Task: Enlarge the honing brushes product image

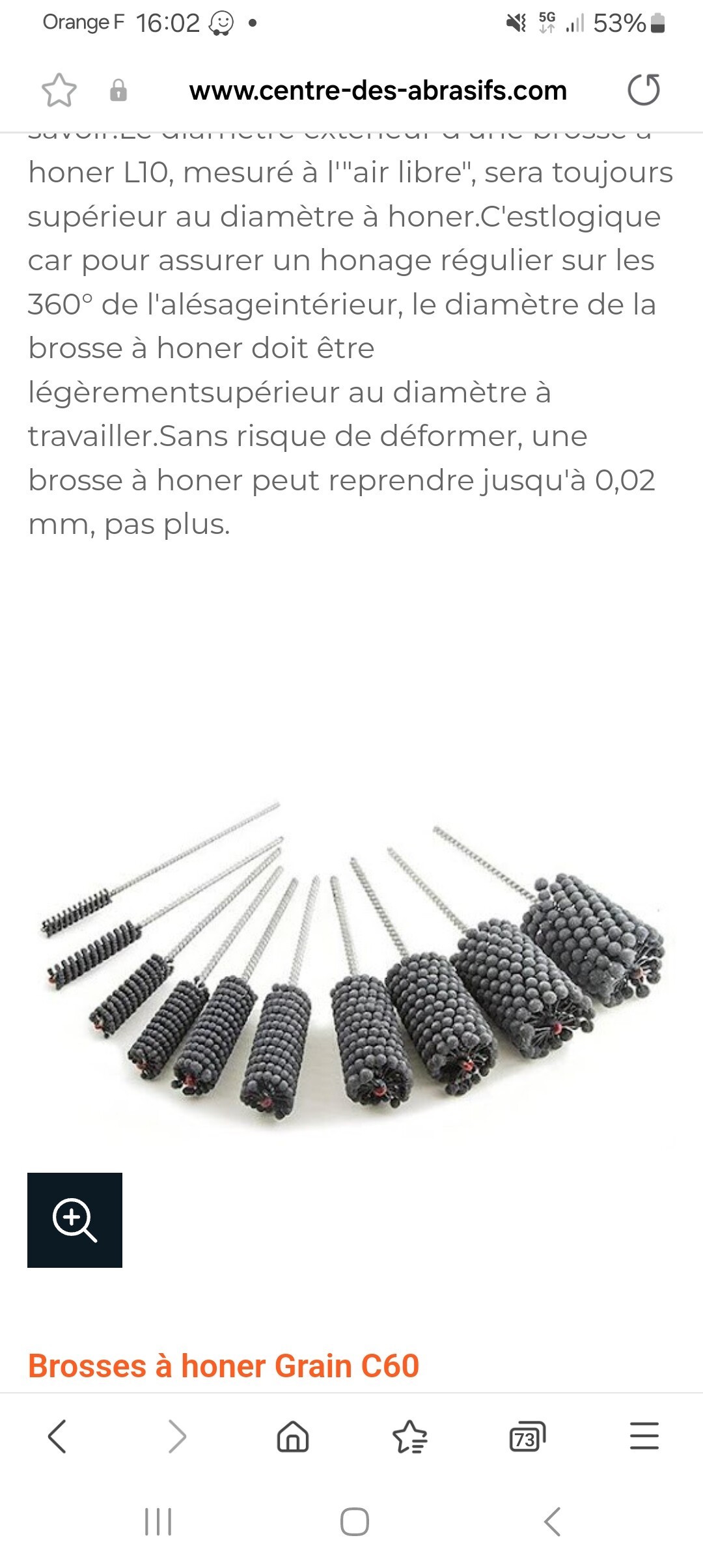Action: pos(75,1220)
